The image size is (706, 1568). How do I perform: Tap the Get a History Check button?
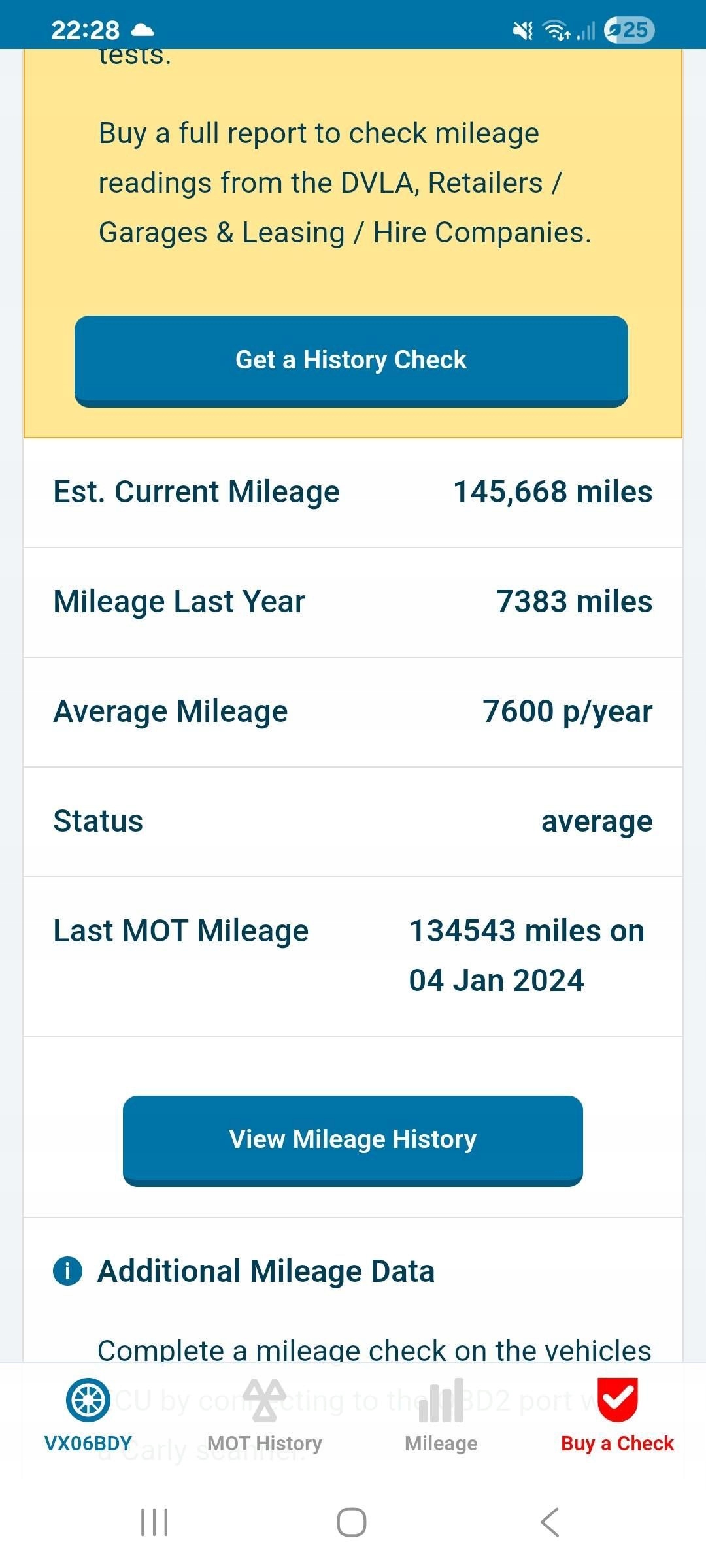tap(351, 360)
